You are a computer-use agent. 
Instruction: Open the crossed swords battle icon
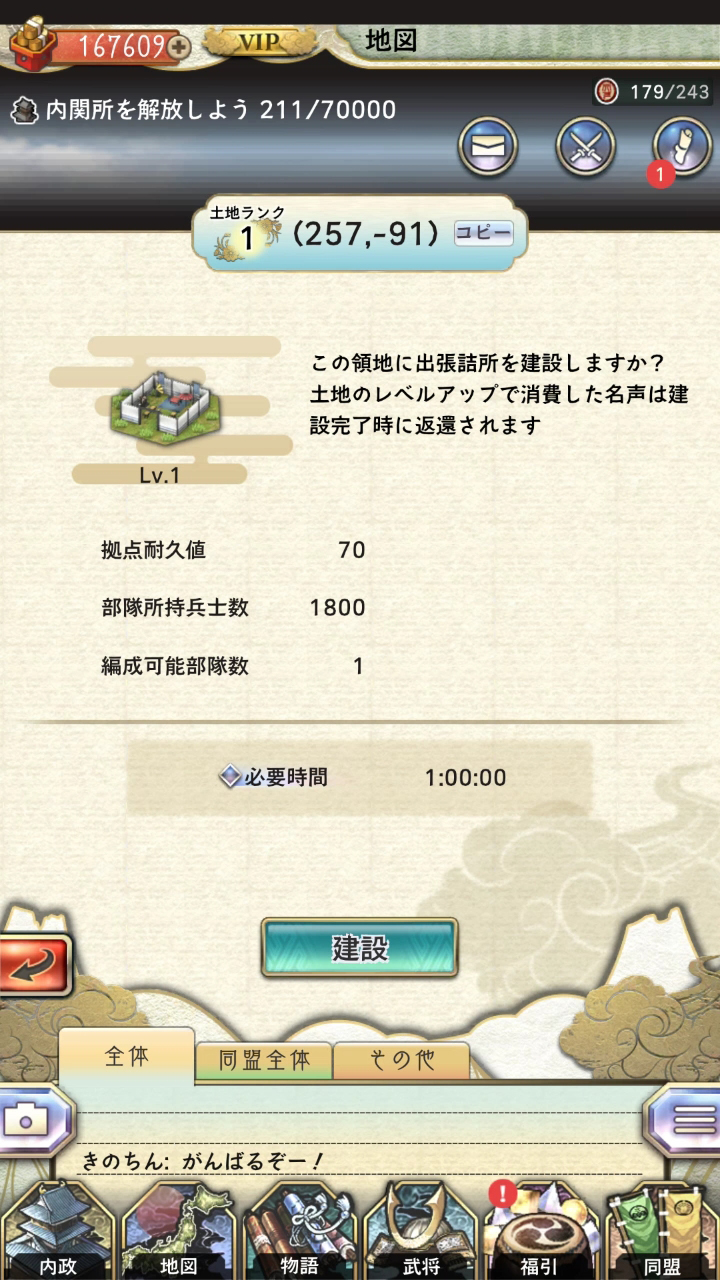585,147
